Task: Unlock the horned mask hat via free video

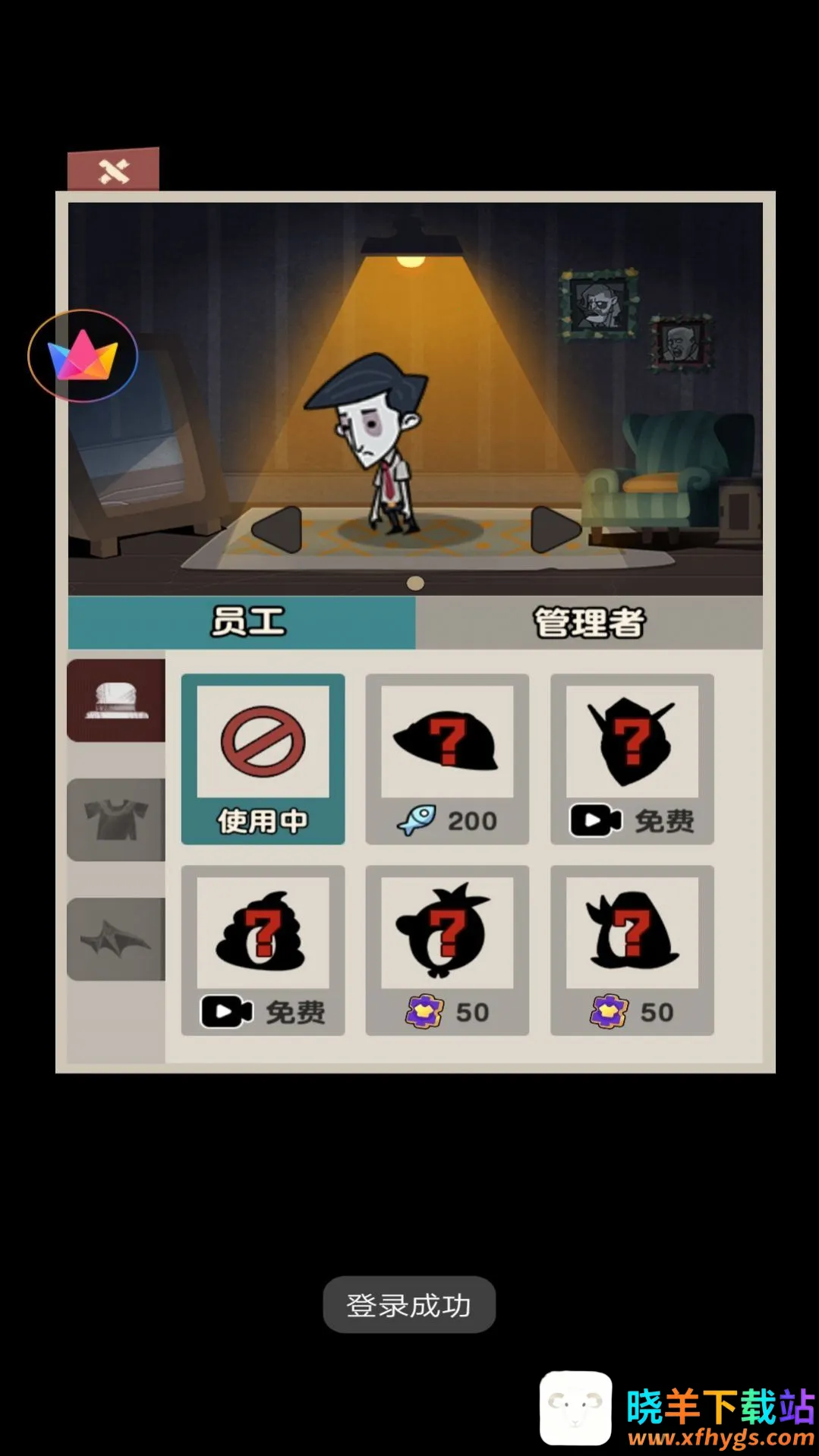Action: point(632,759)
